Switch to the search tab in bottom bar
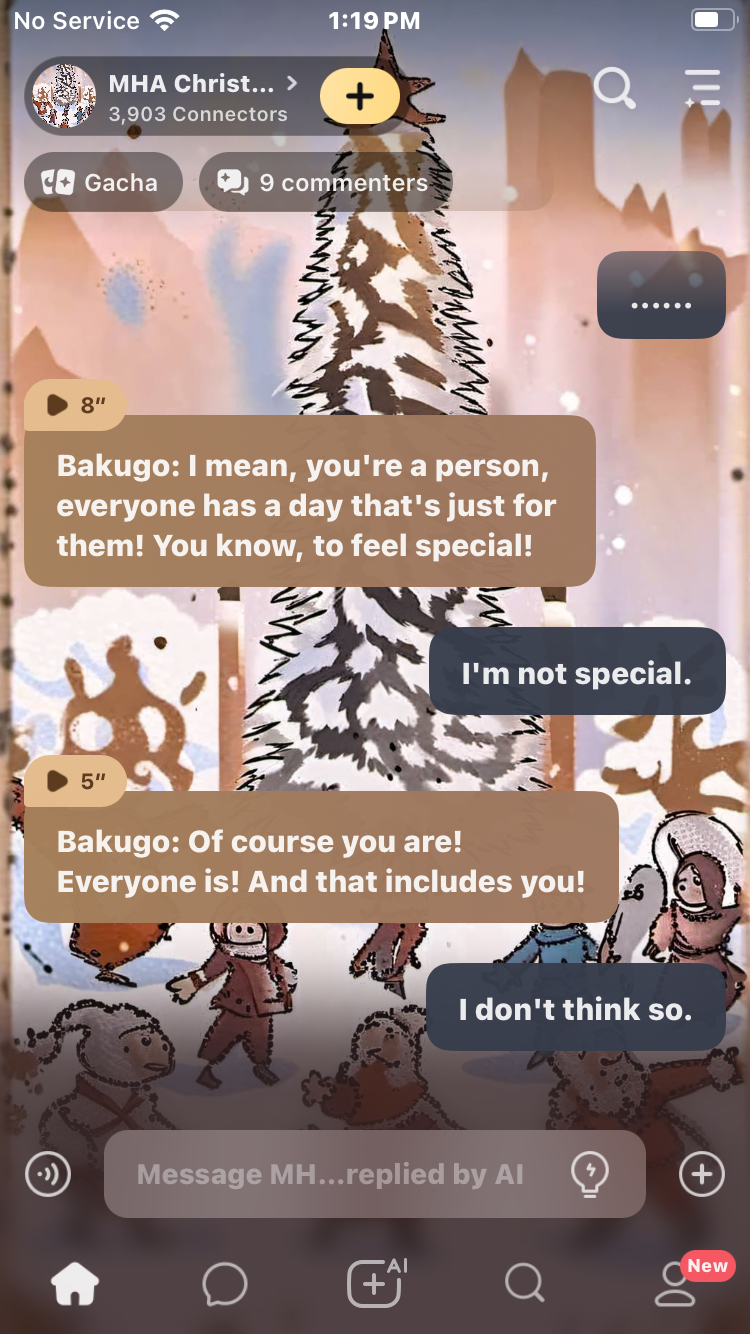This screenshot has height=1334, width=750. coord(524,1283)
